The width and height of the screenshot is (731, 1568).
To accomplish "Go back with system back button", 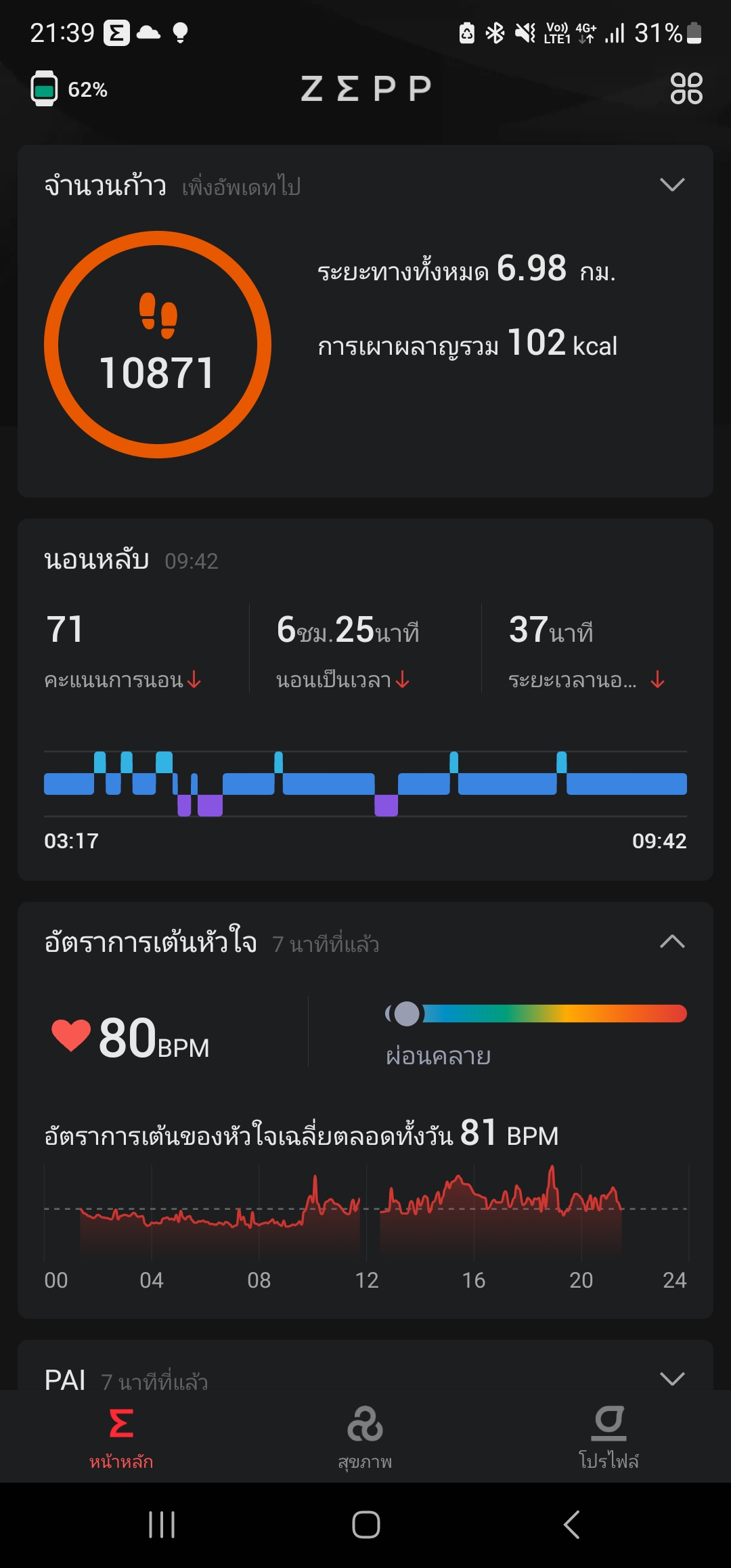I will 572,1525.
